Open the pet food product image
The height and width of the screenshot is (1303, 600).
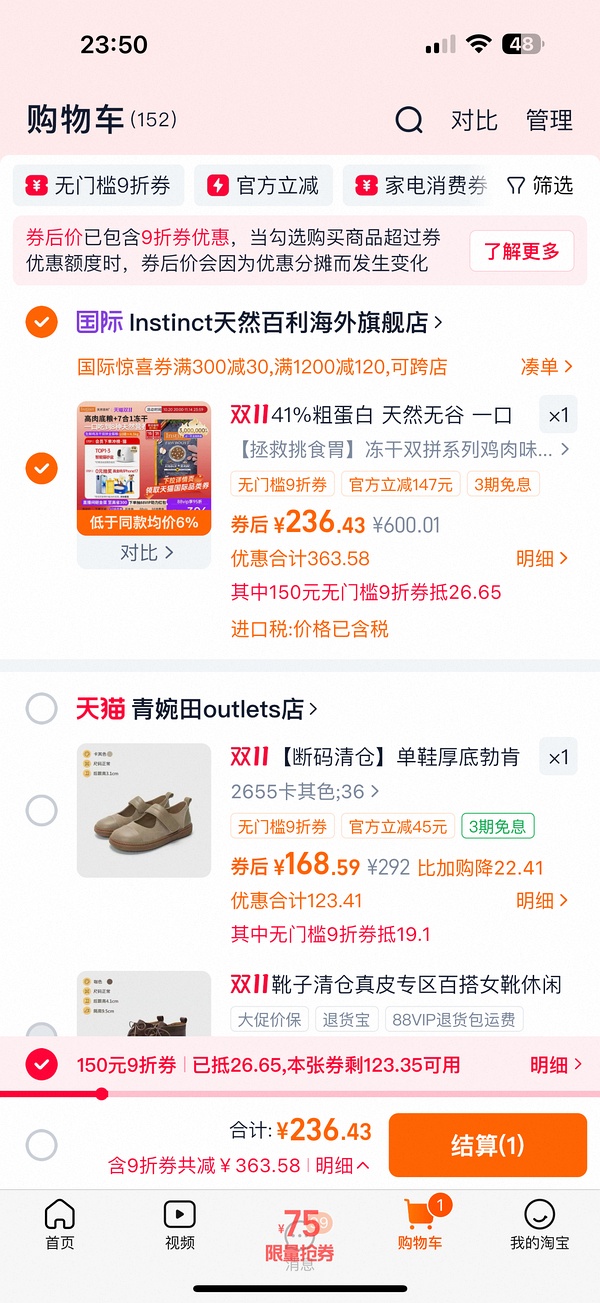(x=144, y=468)
